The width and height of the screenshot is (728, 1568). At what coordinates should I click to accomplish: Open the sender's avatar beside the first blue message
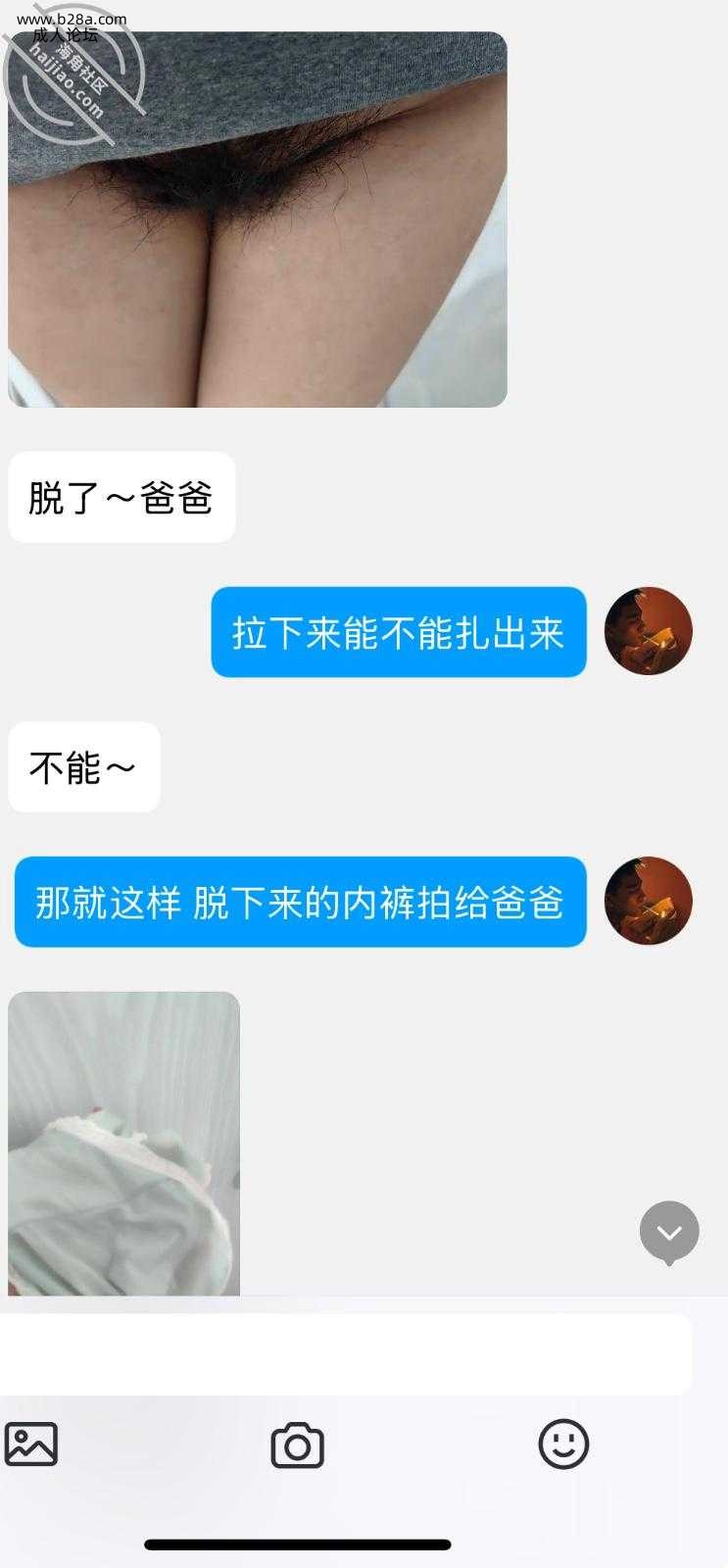pyautogui.click(x=648, y=631)
